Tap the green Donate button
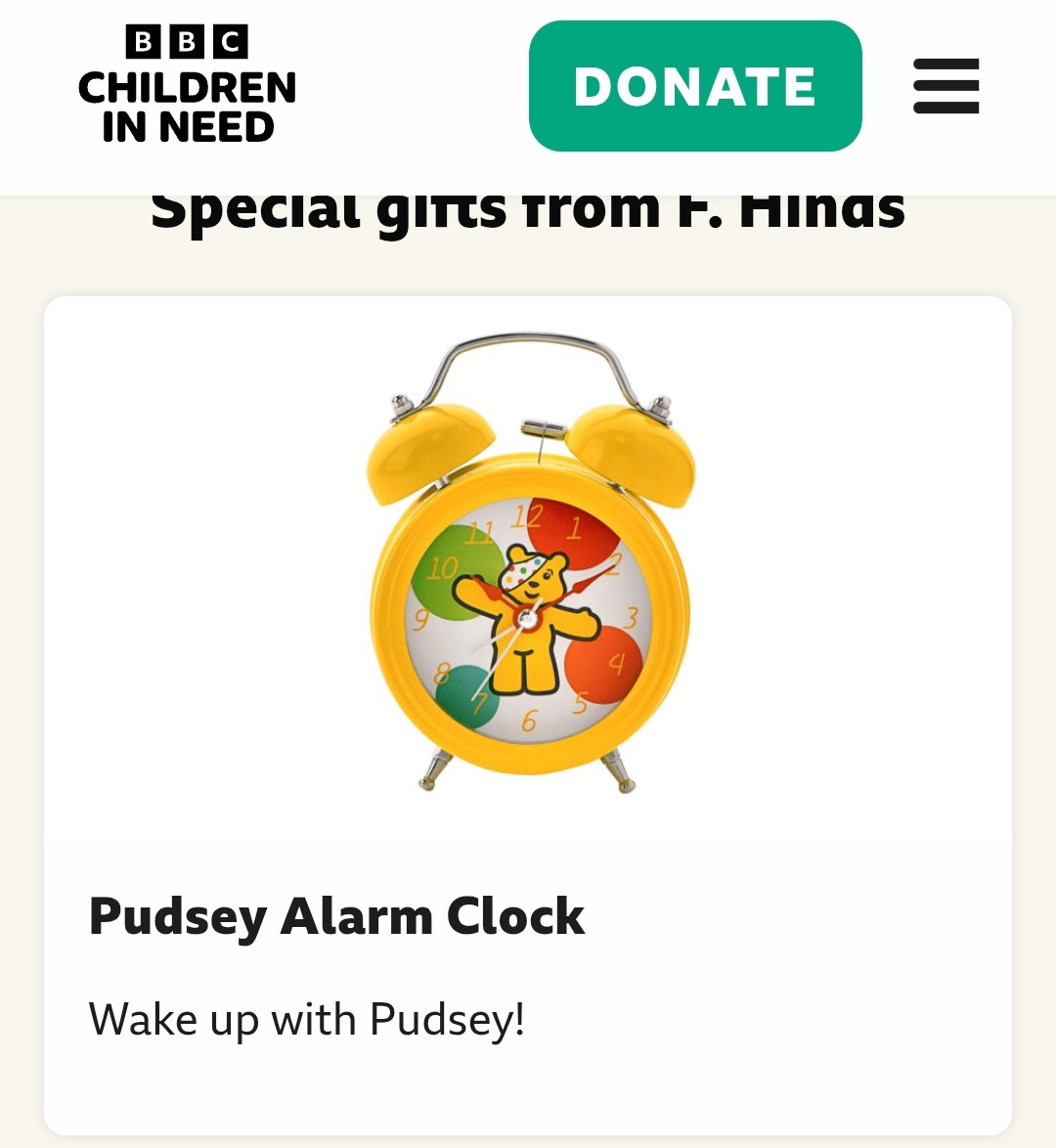Screen dimensions: 1056x1148 pyautogui.click(x=695, y=86)
